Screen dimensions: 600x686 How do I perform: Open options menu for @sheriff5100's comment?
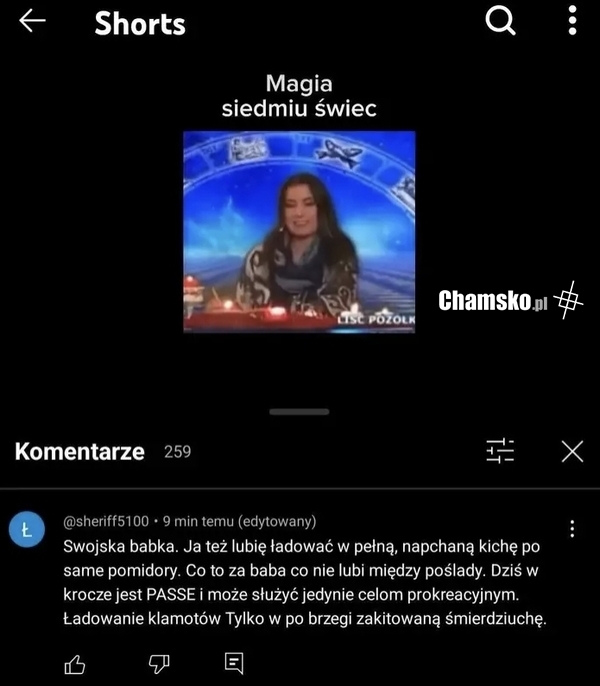(572, 529)
